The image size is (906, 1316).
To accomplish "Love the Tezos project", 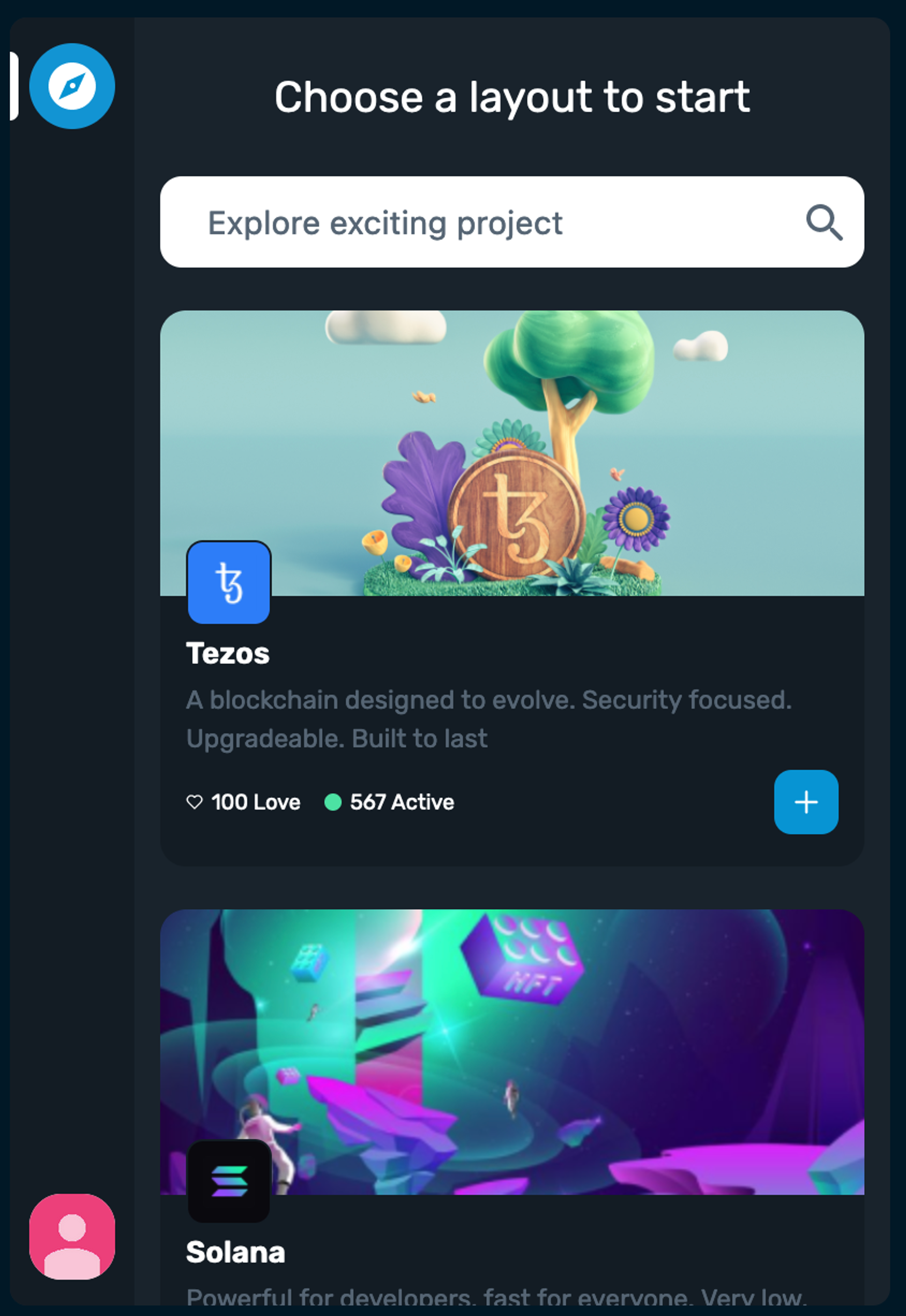I will pyautogui.click(x=195, y=802).
